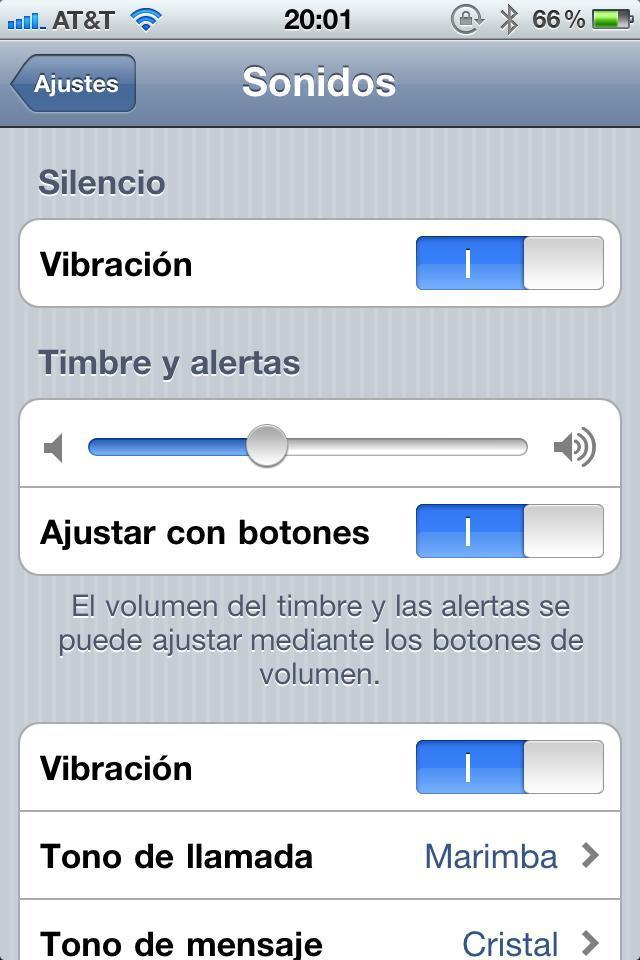640x960 pixels.
Task: Go back to Ajustes
Action: click(74, 84)
